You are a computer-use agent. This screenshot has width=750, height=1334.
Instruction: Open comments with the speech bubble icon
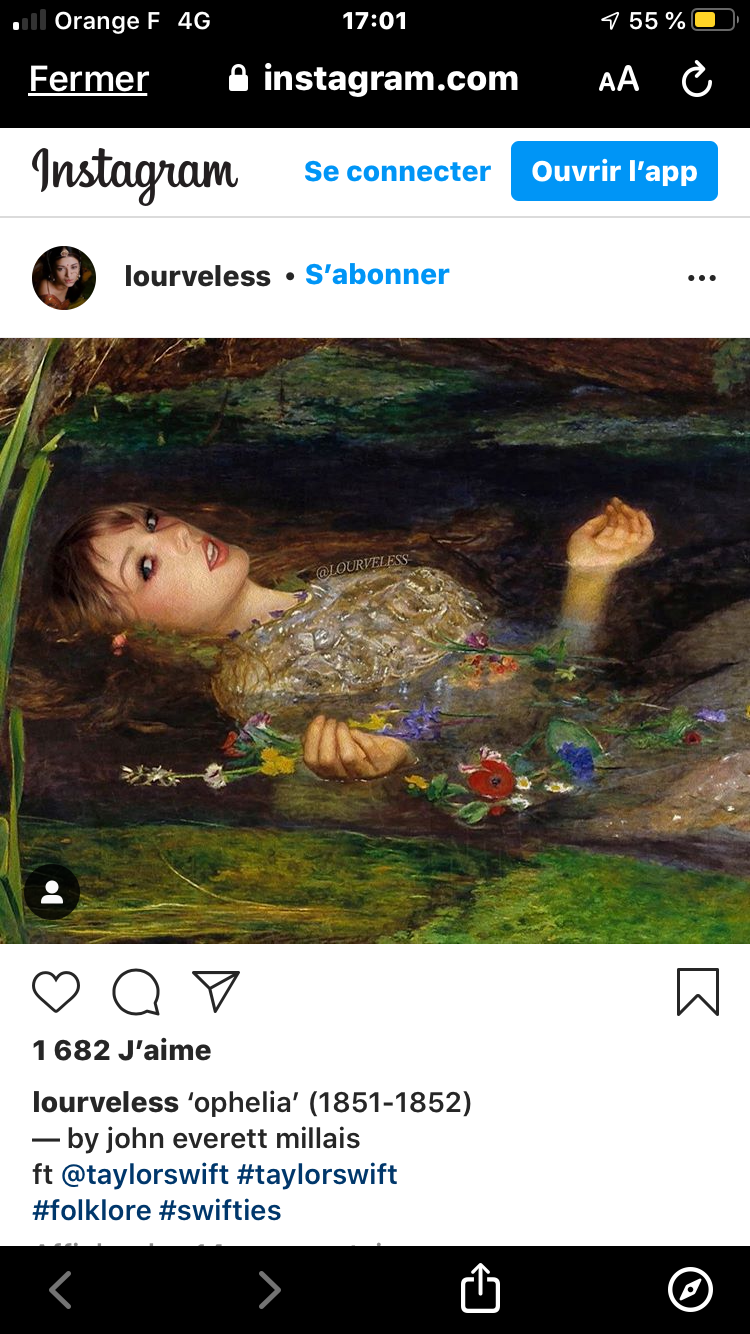(x=136, y=992)
